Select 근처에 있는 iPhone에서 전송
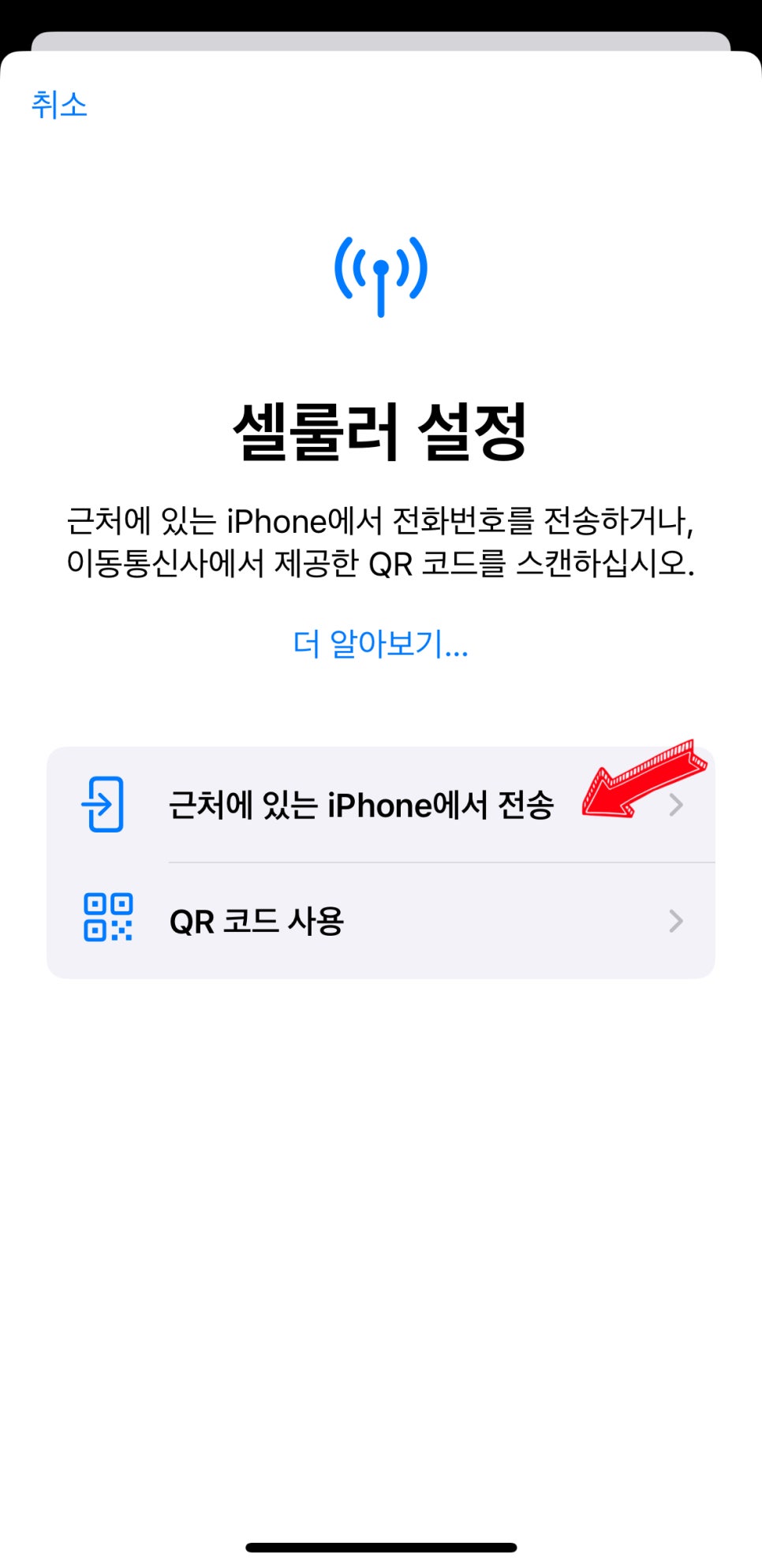762x1568 pixels. click(381, 805)
